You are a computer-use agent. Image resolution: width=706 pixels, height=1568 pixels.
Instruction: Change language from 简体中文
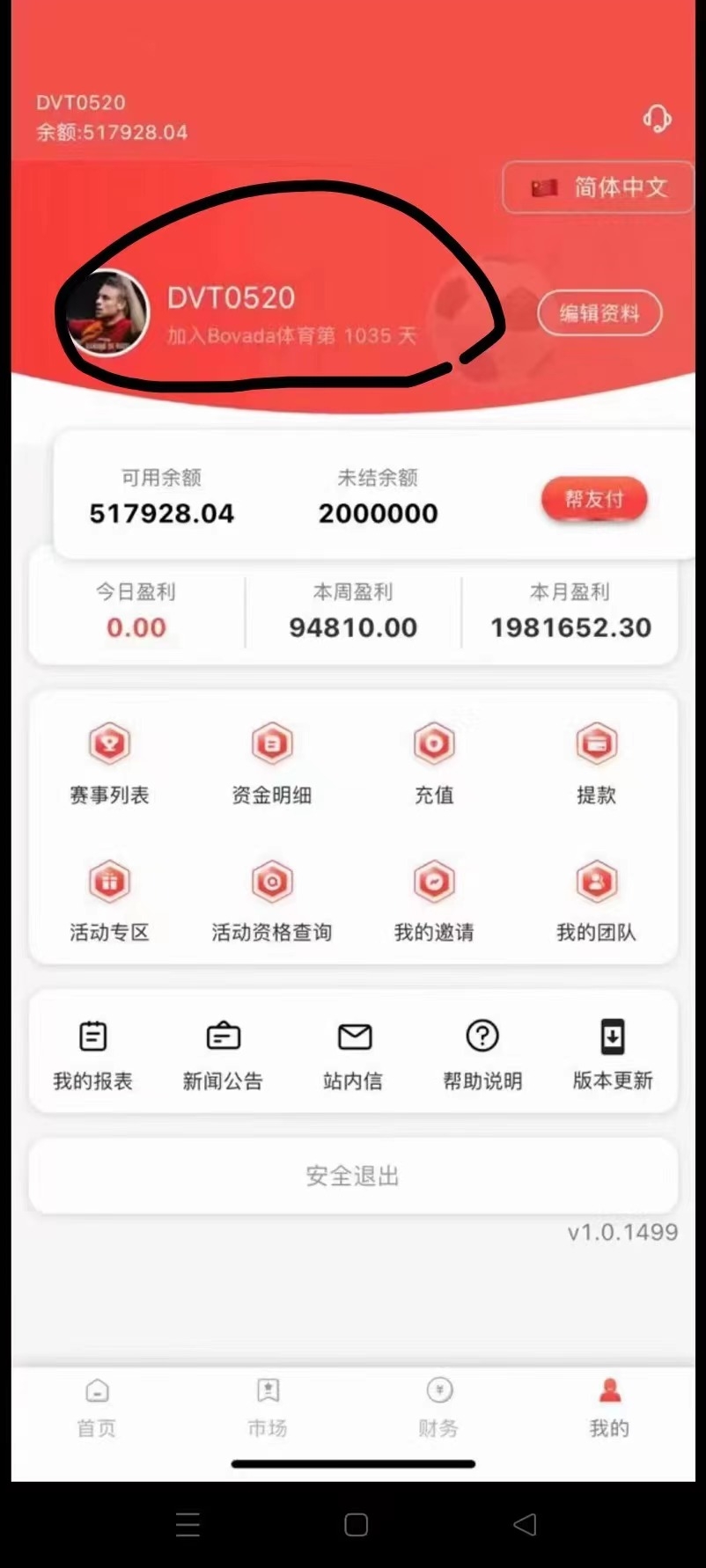coord(599,187)
